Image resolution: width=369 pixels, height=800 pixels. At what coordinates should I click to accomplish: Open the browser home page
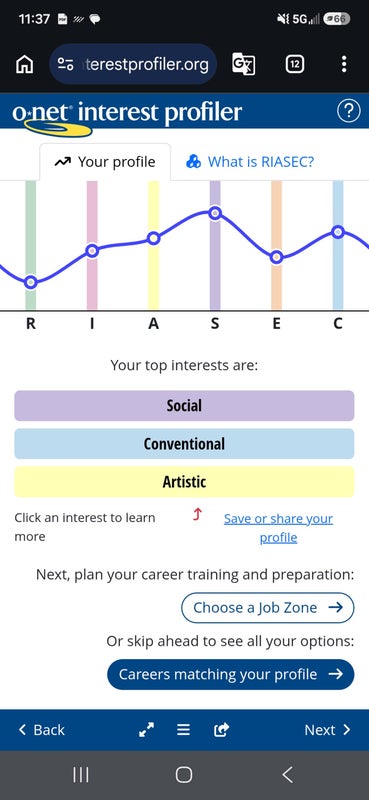point(24,64)
